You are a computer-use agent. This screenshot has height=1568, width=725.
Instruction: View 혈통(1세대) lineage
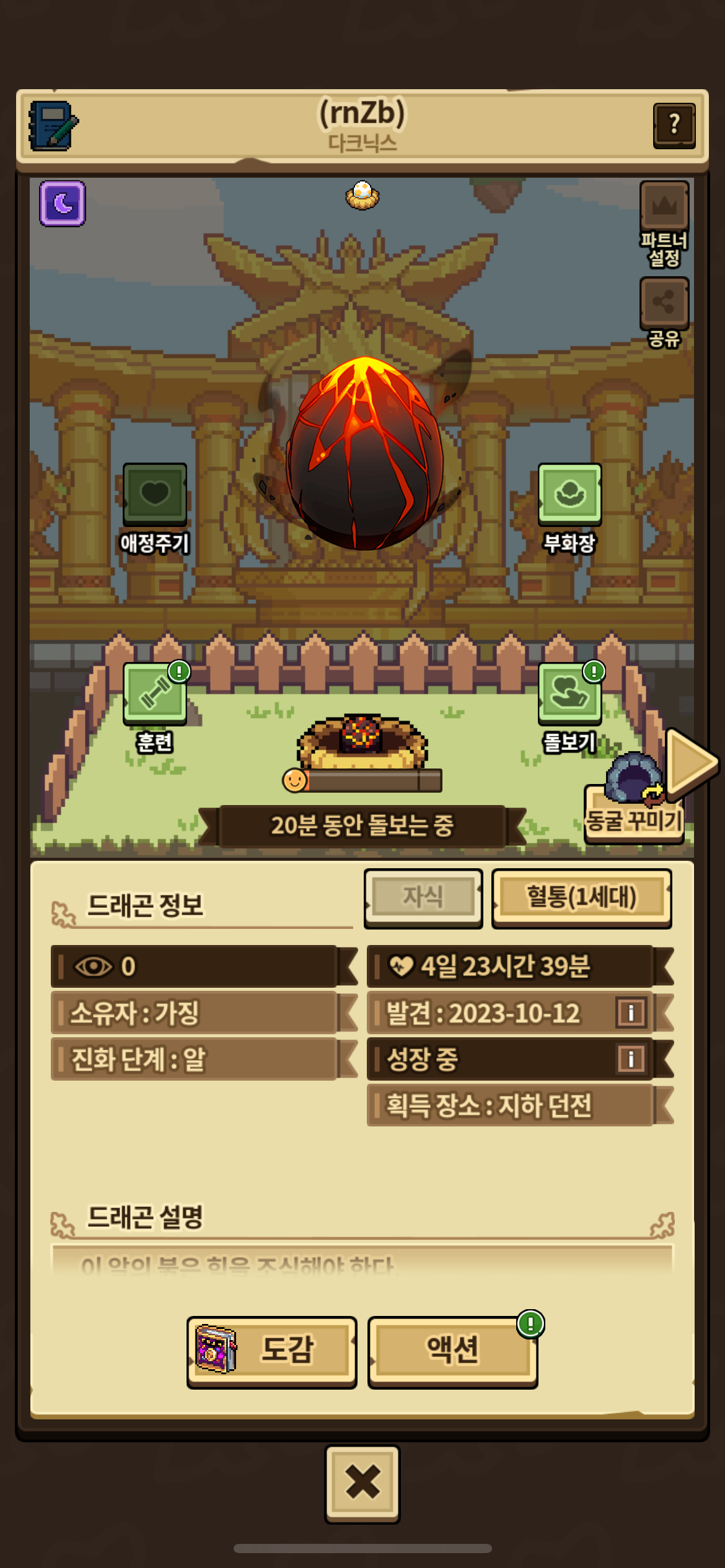(581, 897)
